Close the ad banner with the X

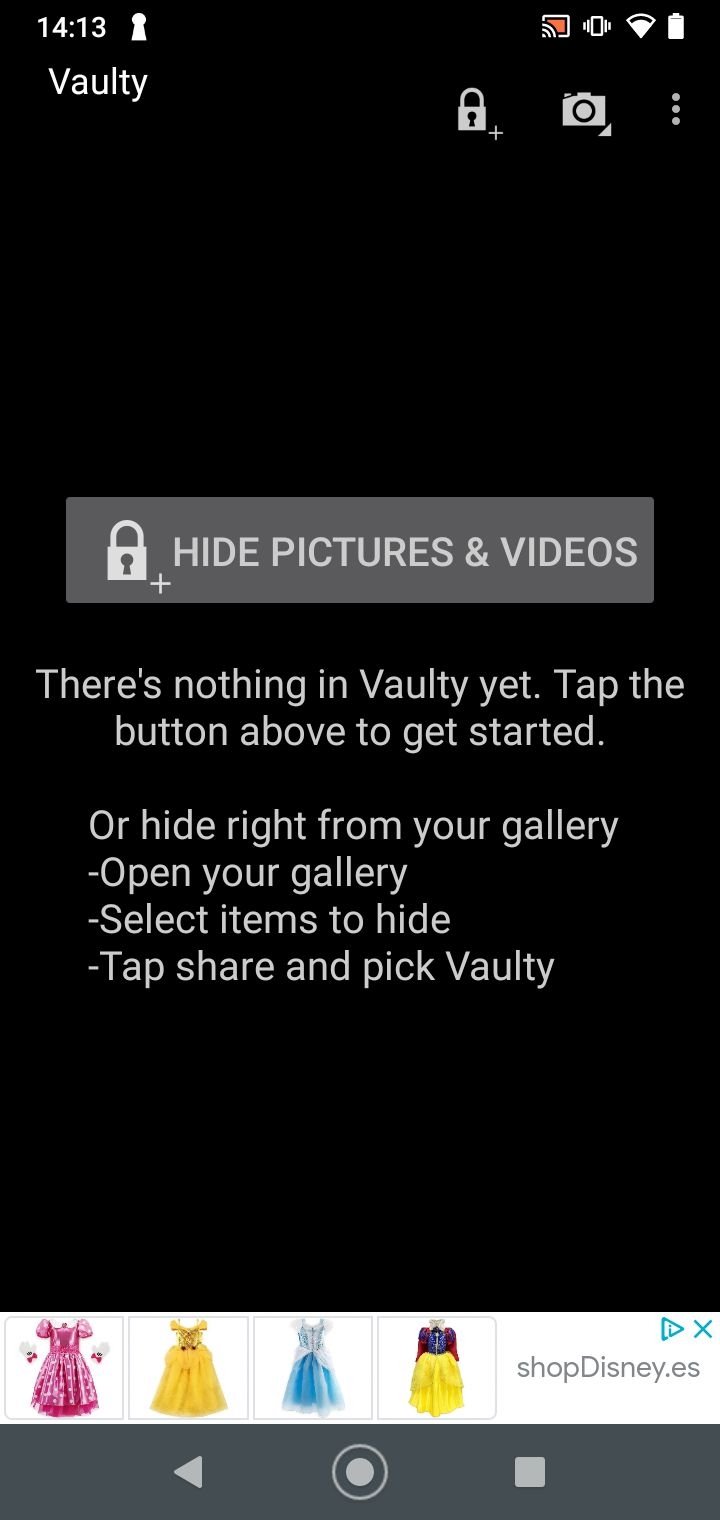[703, 1329]
